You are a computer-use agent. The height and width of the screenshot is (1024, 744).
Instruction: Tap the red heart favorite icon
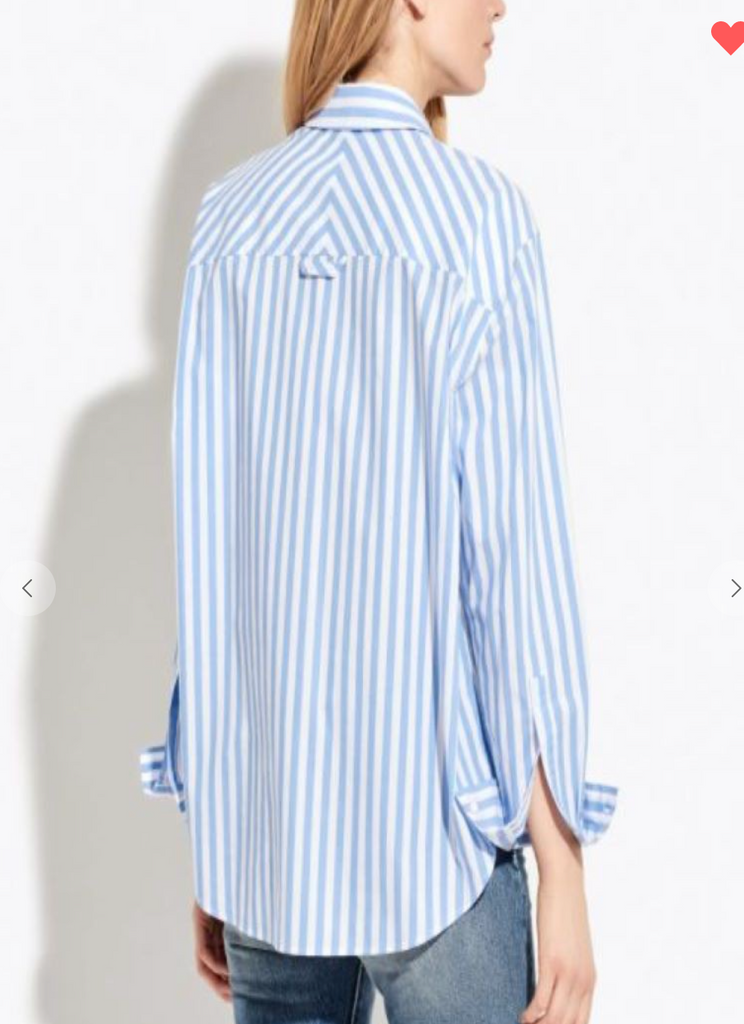pos(729,38)
